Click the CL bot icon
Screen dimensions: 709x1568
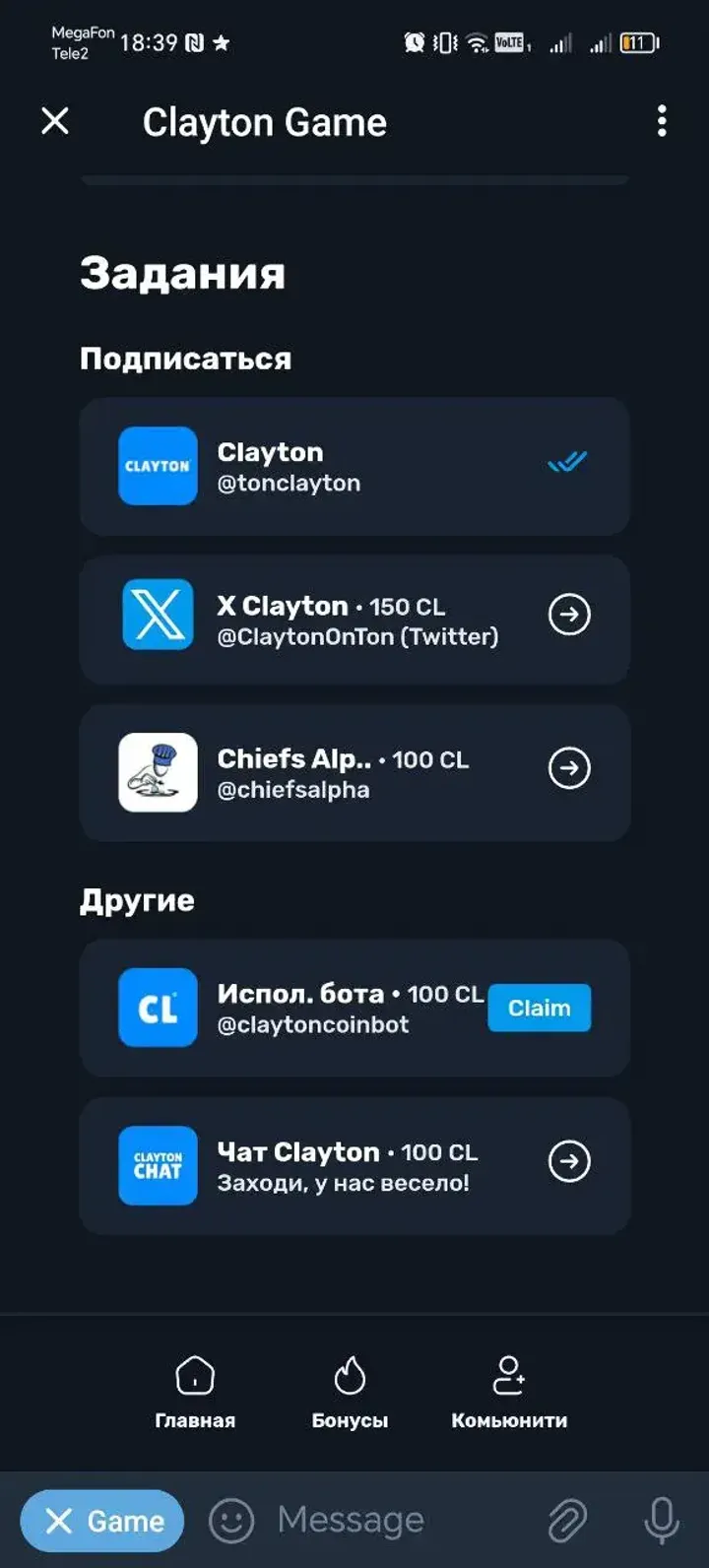(x=157, y=1008)
